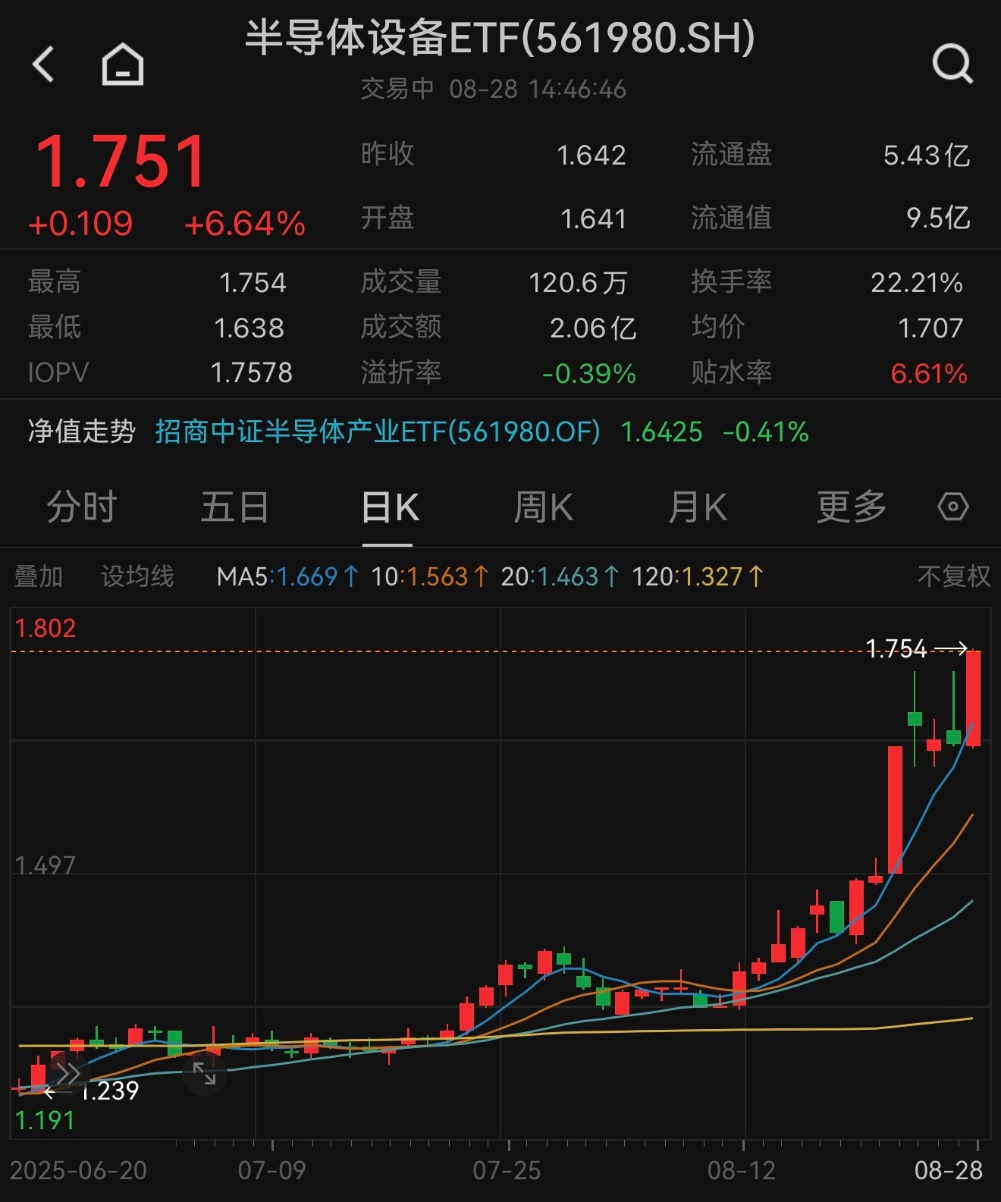The image size is (1001, 1202).
Task: Switch to the 五日 chart tab
Action: [234, 508]
